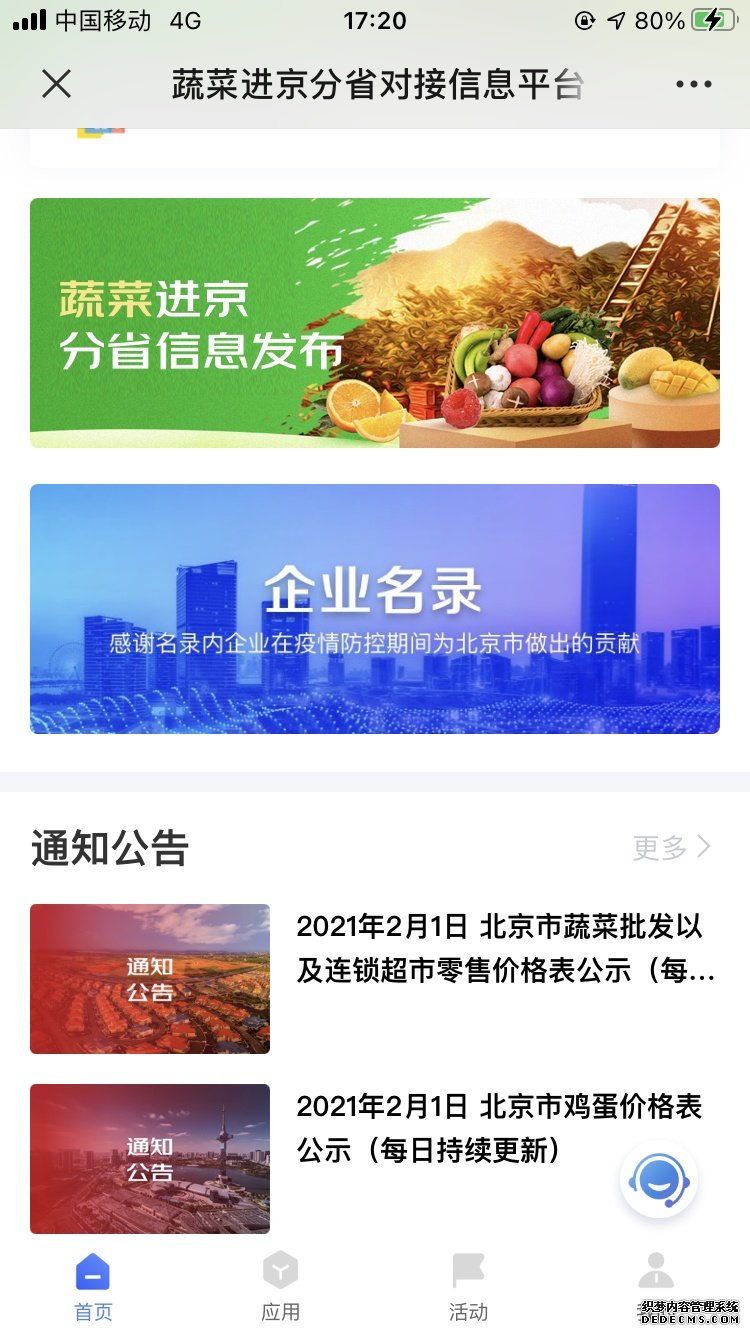Close the 蔬菜进京分省对接信息平台 page
750x1334 pixels.
[57, 84]
